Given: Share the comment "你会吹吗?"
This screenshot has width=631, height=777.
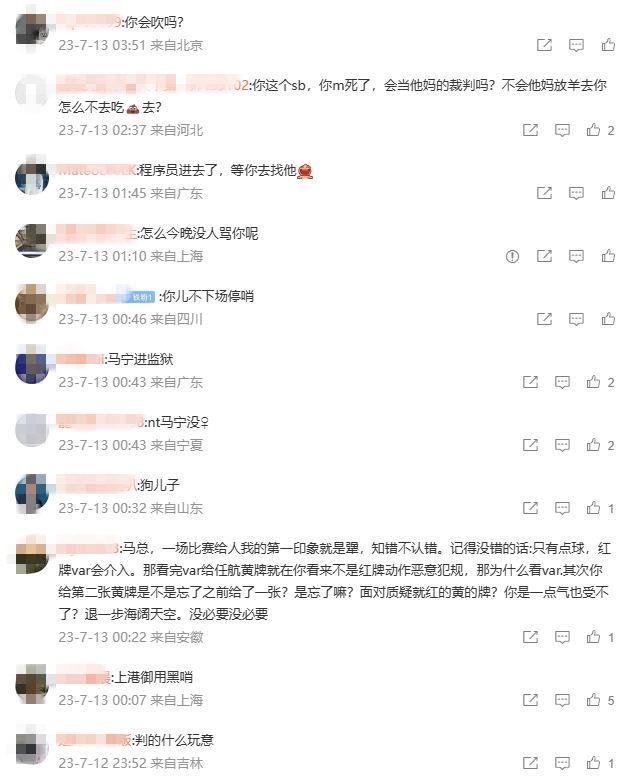Looking at the screenshot, I should pos(544,45).
